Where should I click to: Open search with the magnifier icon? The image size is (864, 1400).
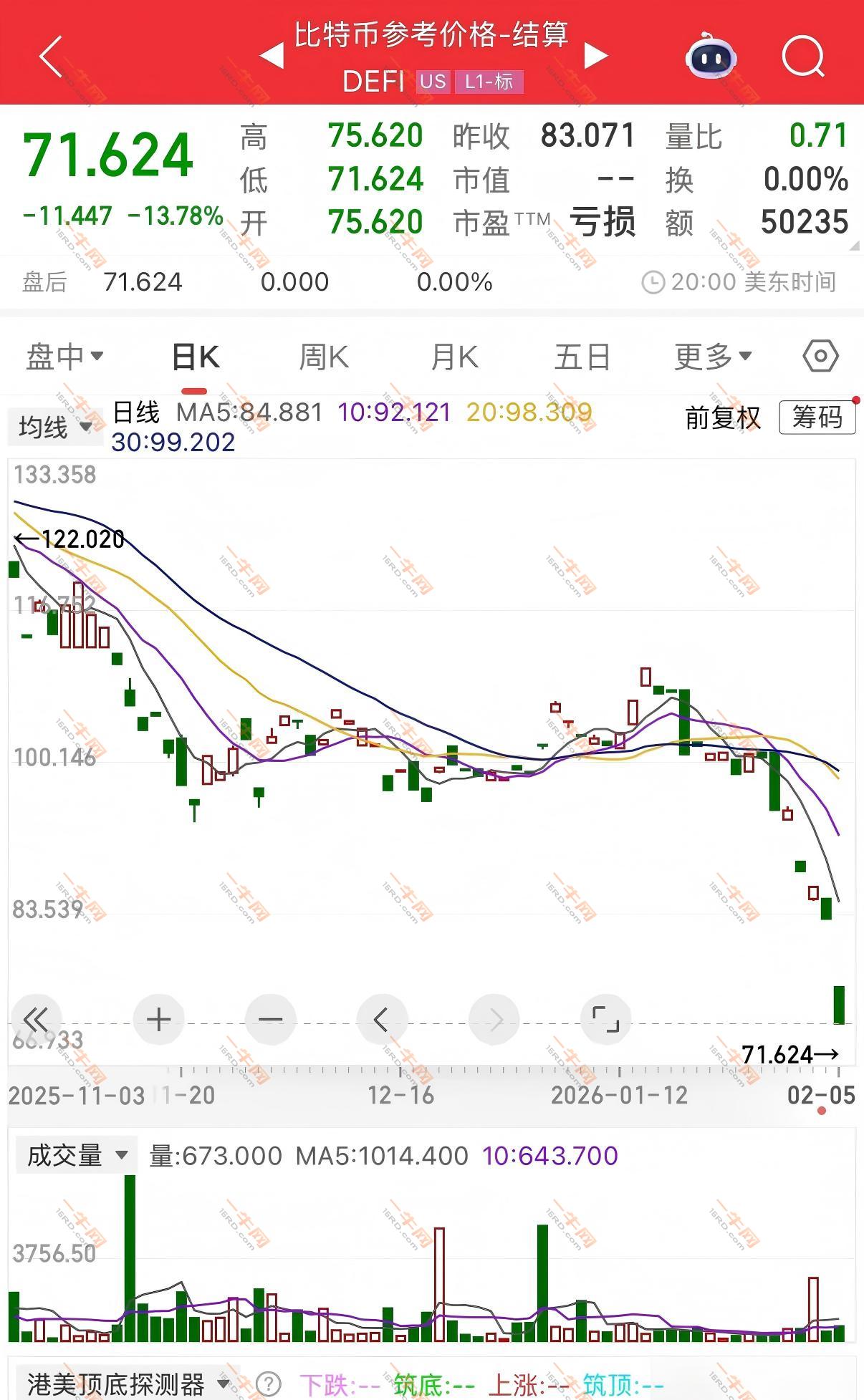click(803, 56)
